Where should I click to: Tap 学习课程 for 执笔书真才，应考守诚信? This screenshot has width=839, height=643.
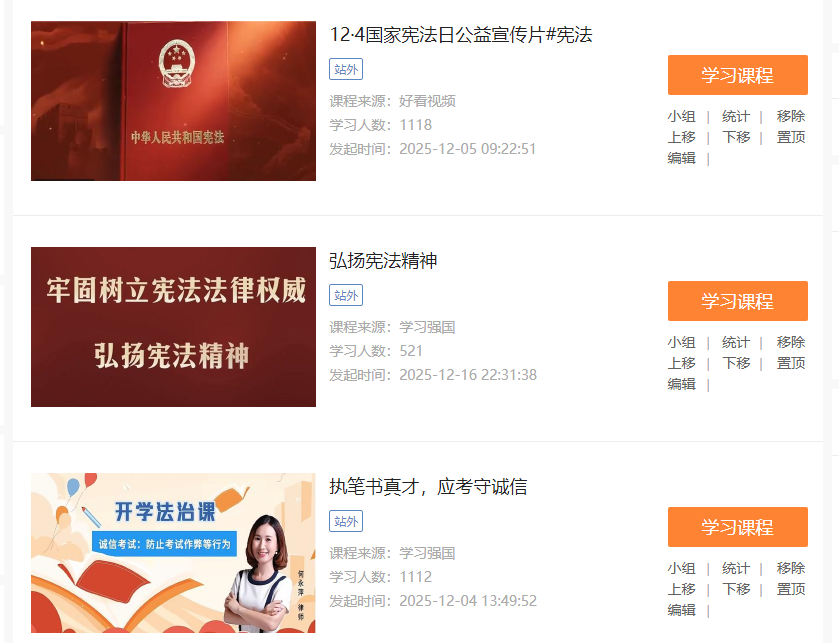click(x=737, y=527)
